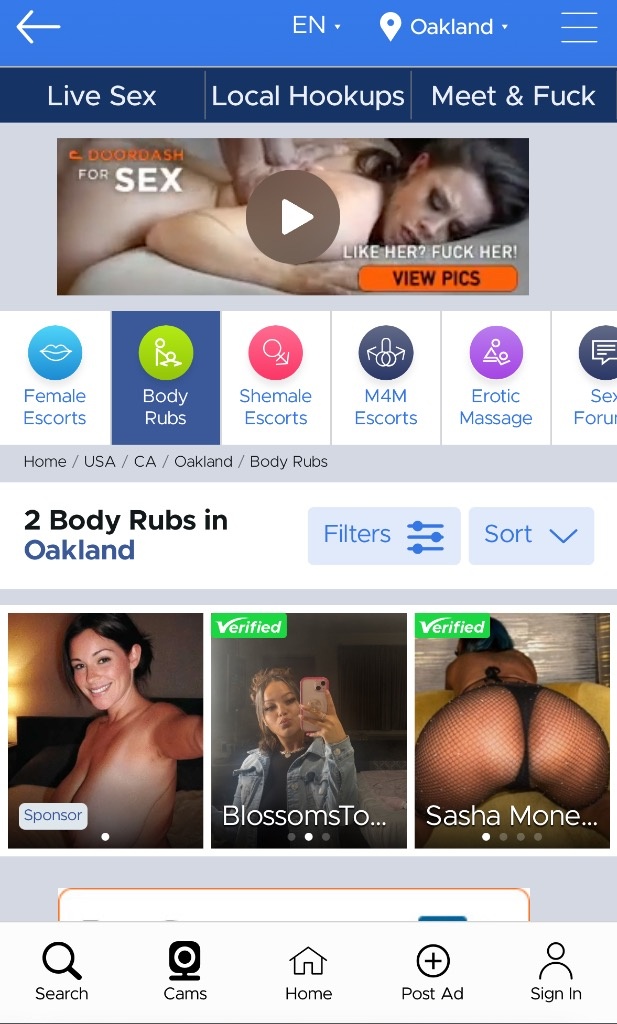Expand the Sort dropdown
617x1024 pixels.
pos(530,535)
